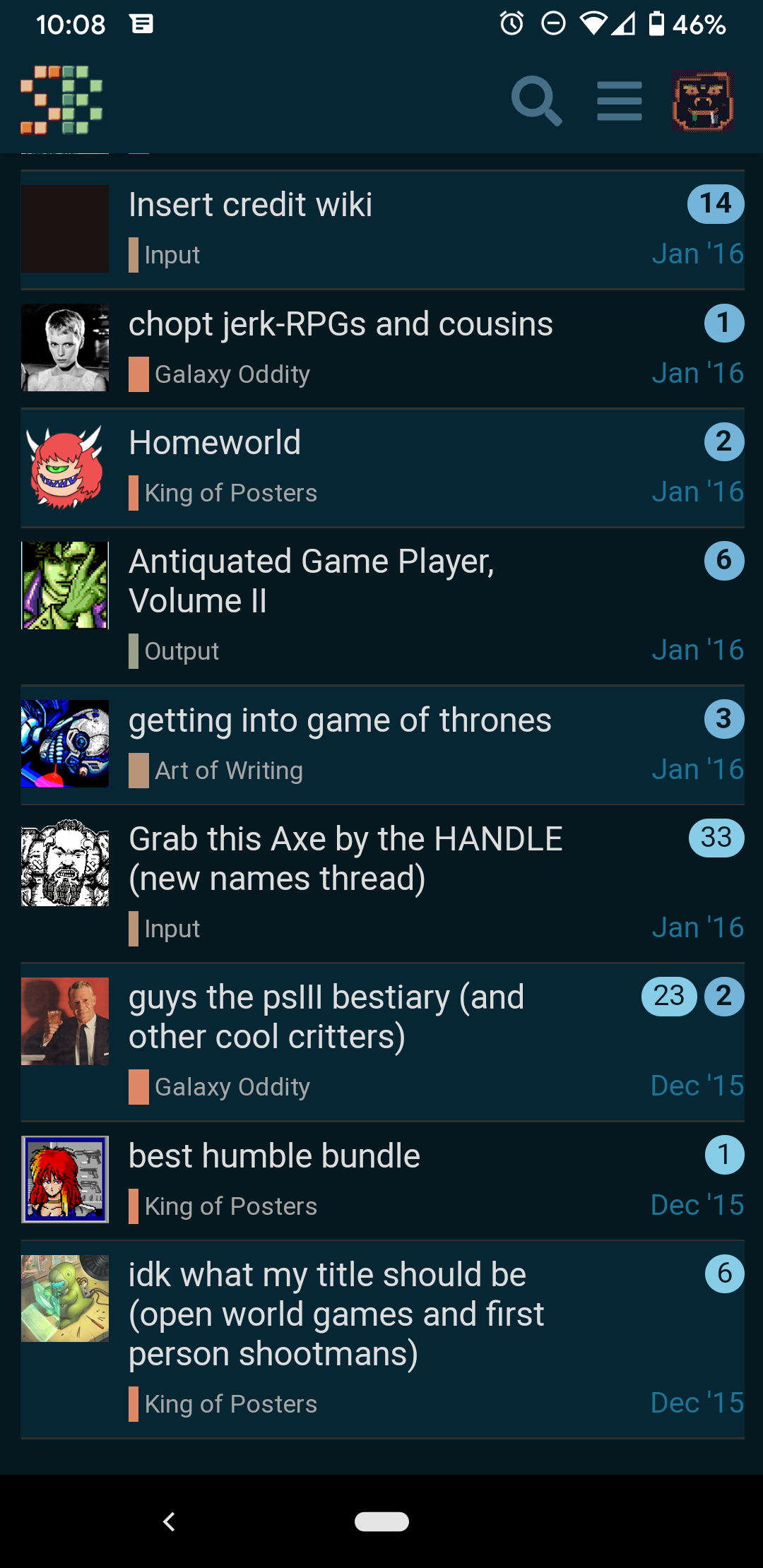Viewport: 763px width, 1568px height.
Task: Open the search icon
Action: [536, 101]
